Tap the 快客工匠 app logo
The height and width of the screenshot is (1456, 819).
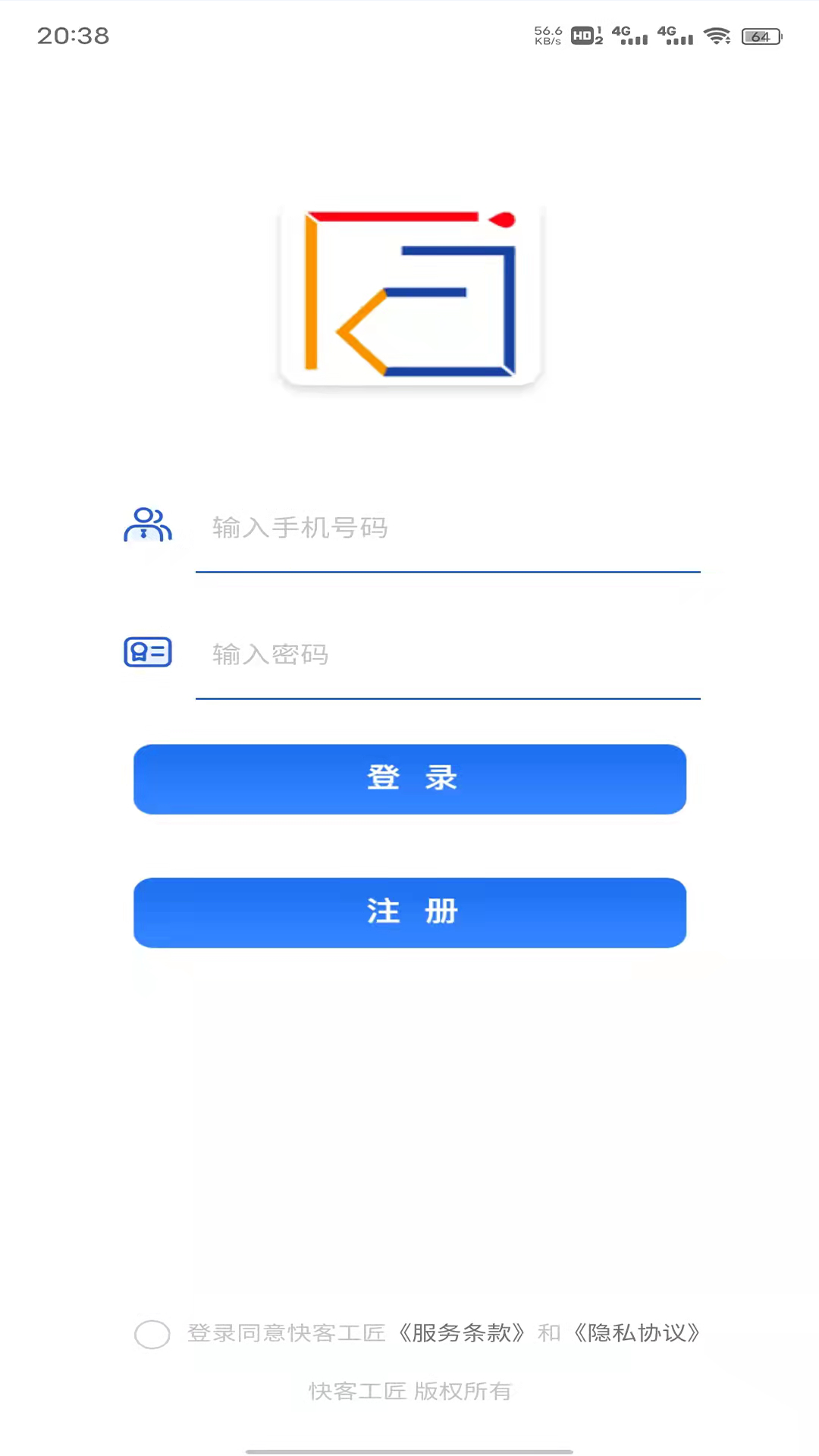409,294
